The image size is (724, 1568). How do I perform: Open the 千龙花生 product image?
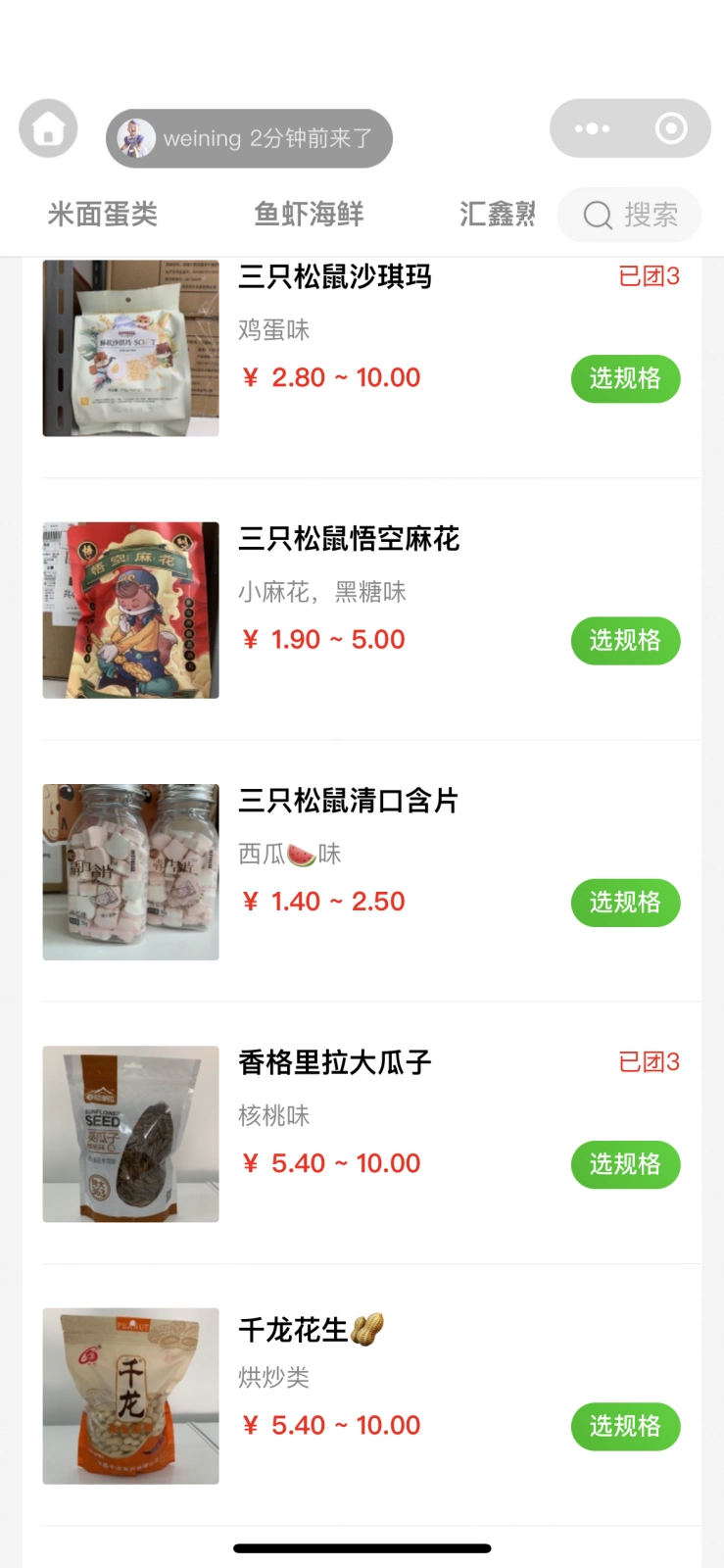[130, 1396]
